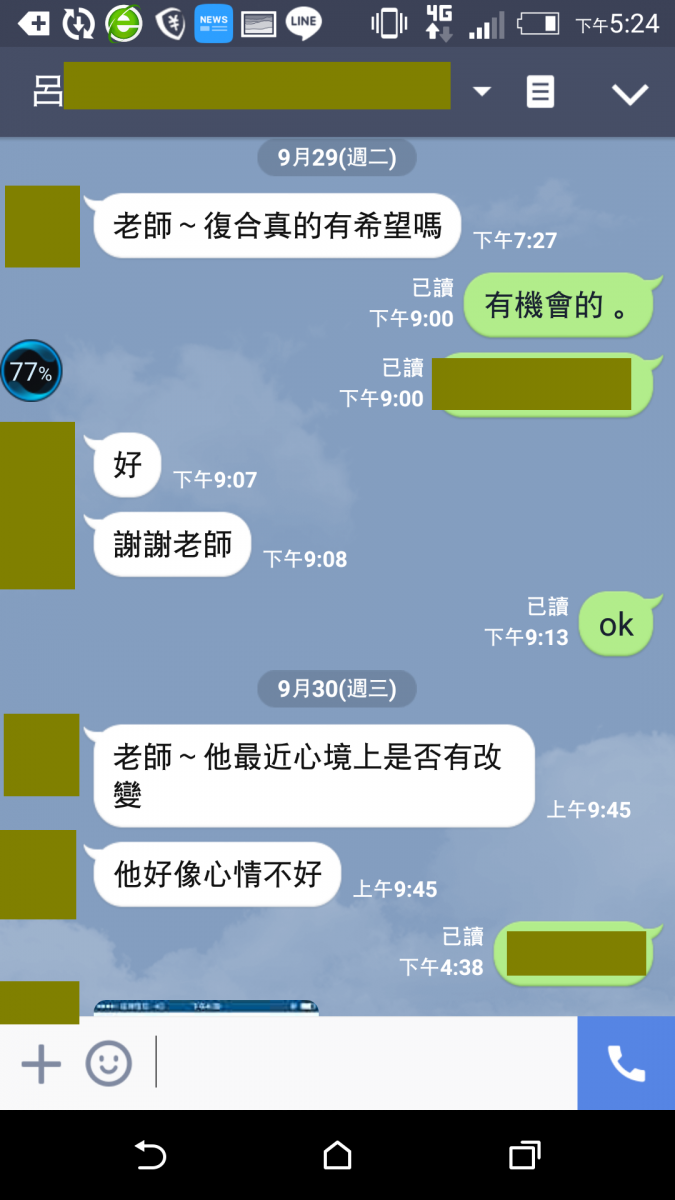Open the dropdown arrow beside chat name
This screenshot has width=675, height=1200.
click(482, 92)
